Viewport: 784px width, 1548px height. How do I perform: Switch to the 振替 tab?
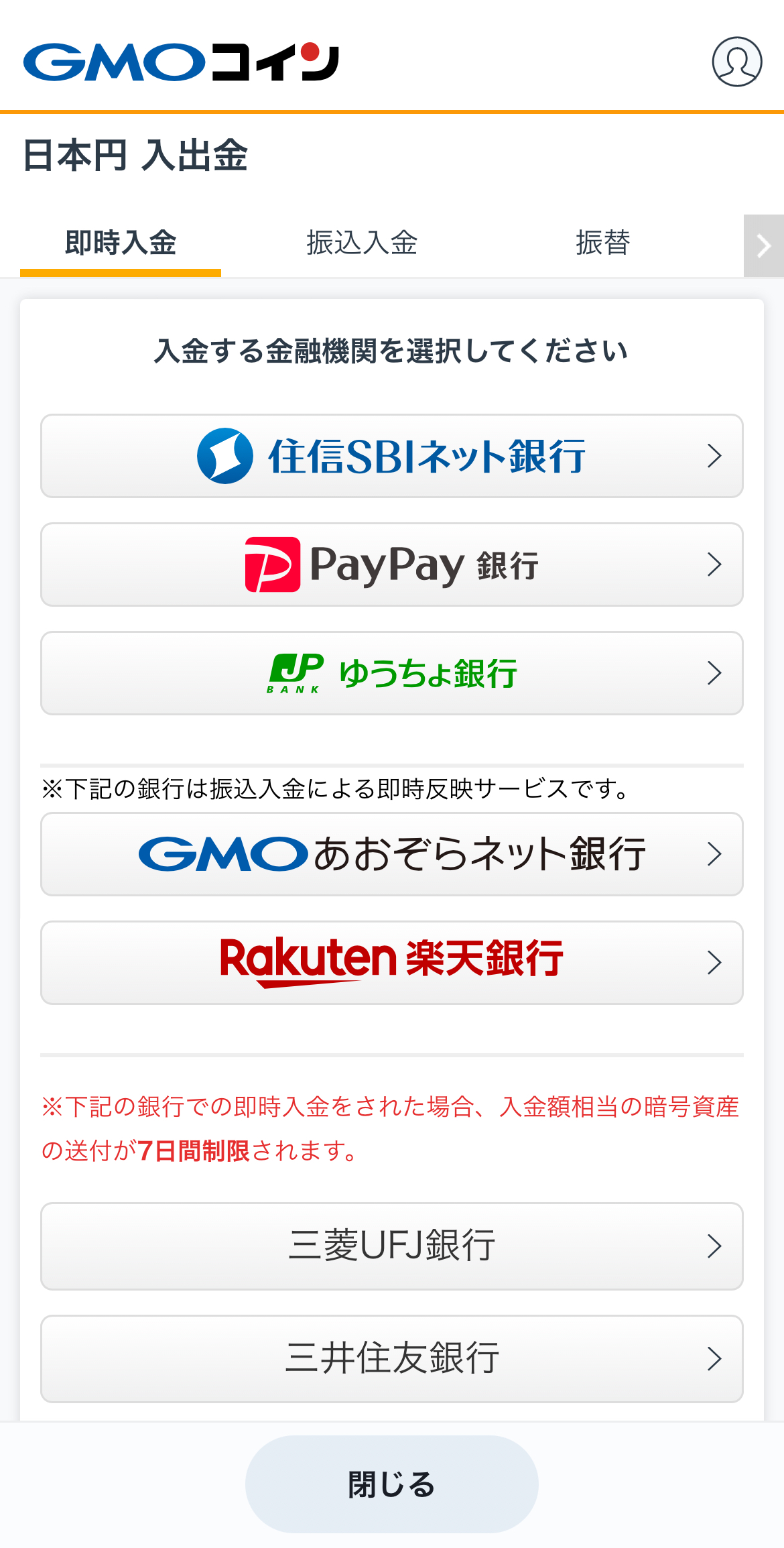(x=602, y=243)
